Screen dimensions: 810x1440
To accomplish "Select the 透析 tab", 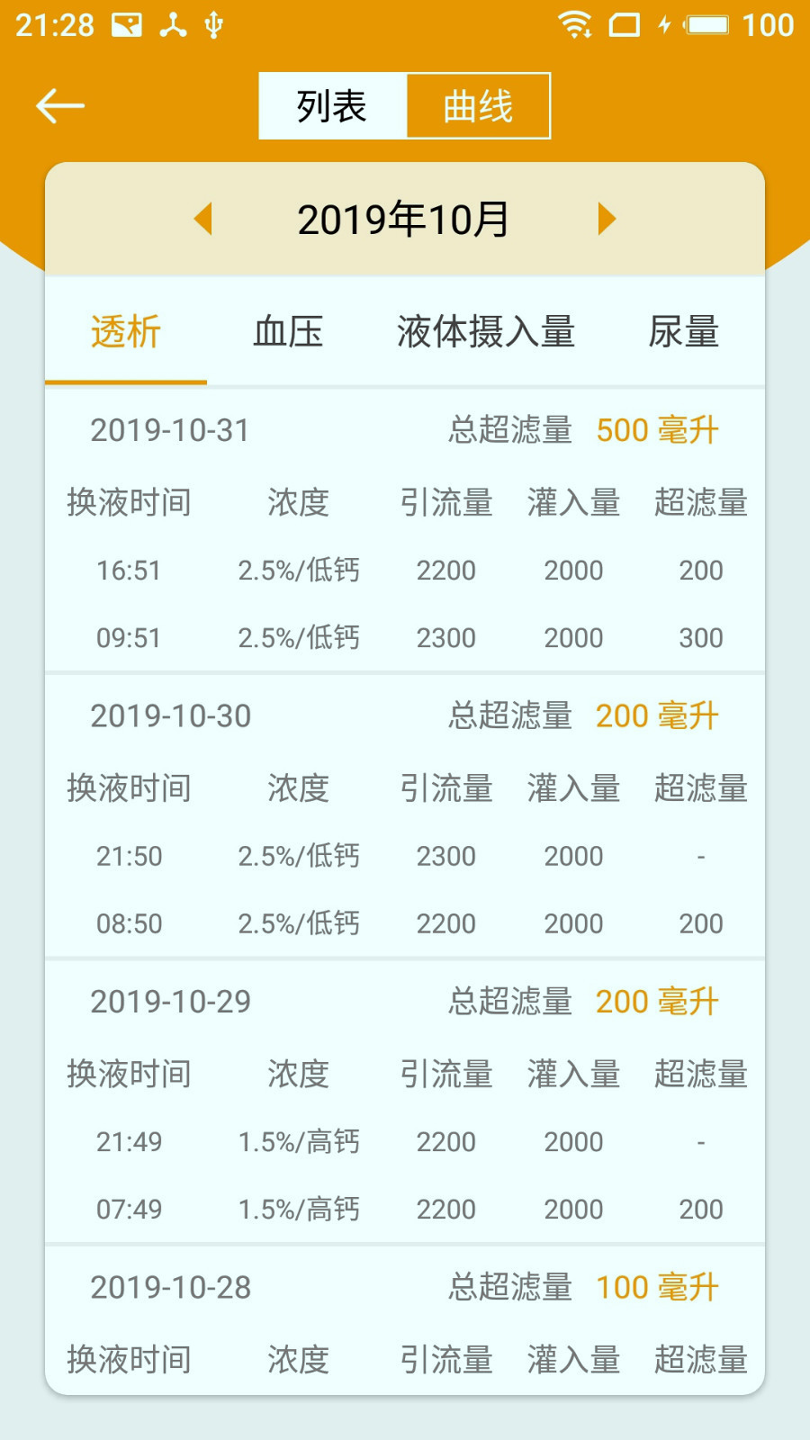I will pyautogui.click(x=123, y=331).
